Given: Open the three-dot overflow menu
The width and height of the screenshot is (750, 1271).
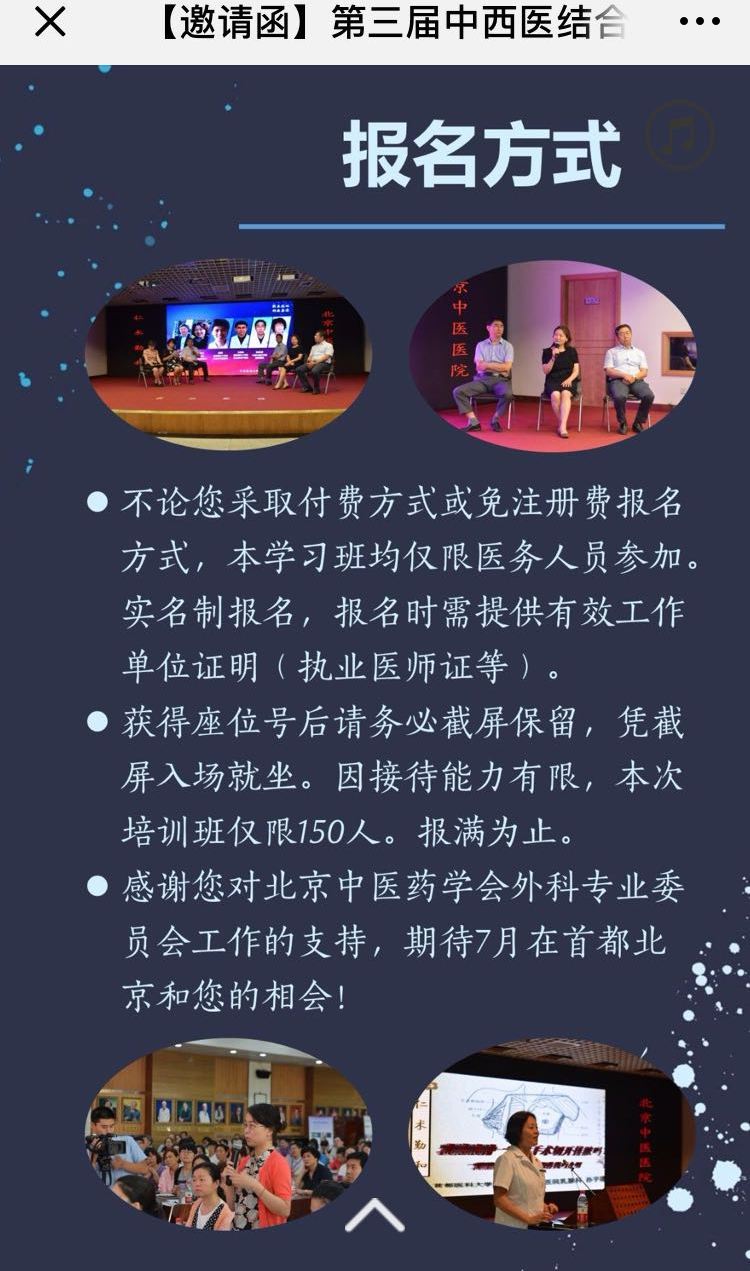Looking at the screenshot, I should point(699,22).
